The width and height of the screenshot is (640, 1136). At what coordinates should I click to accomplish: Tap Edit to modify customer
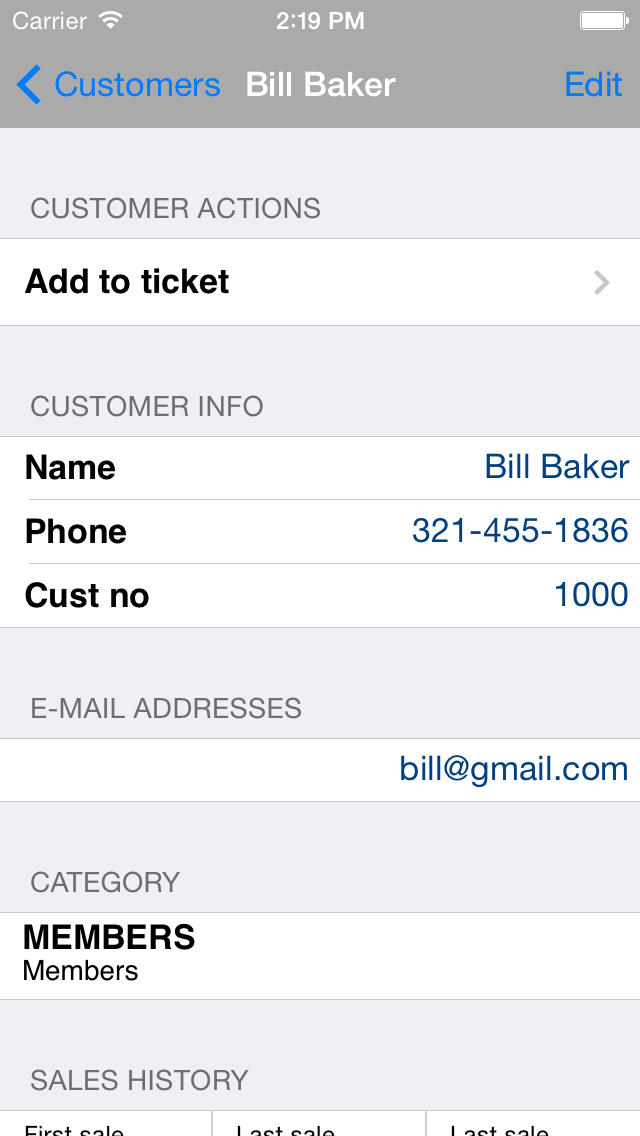(x=593, y=85)
